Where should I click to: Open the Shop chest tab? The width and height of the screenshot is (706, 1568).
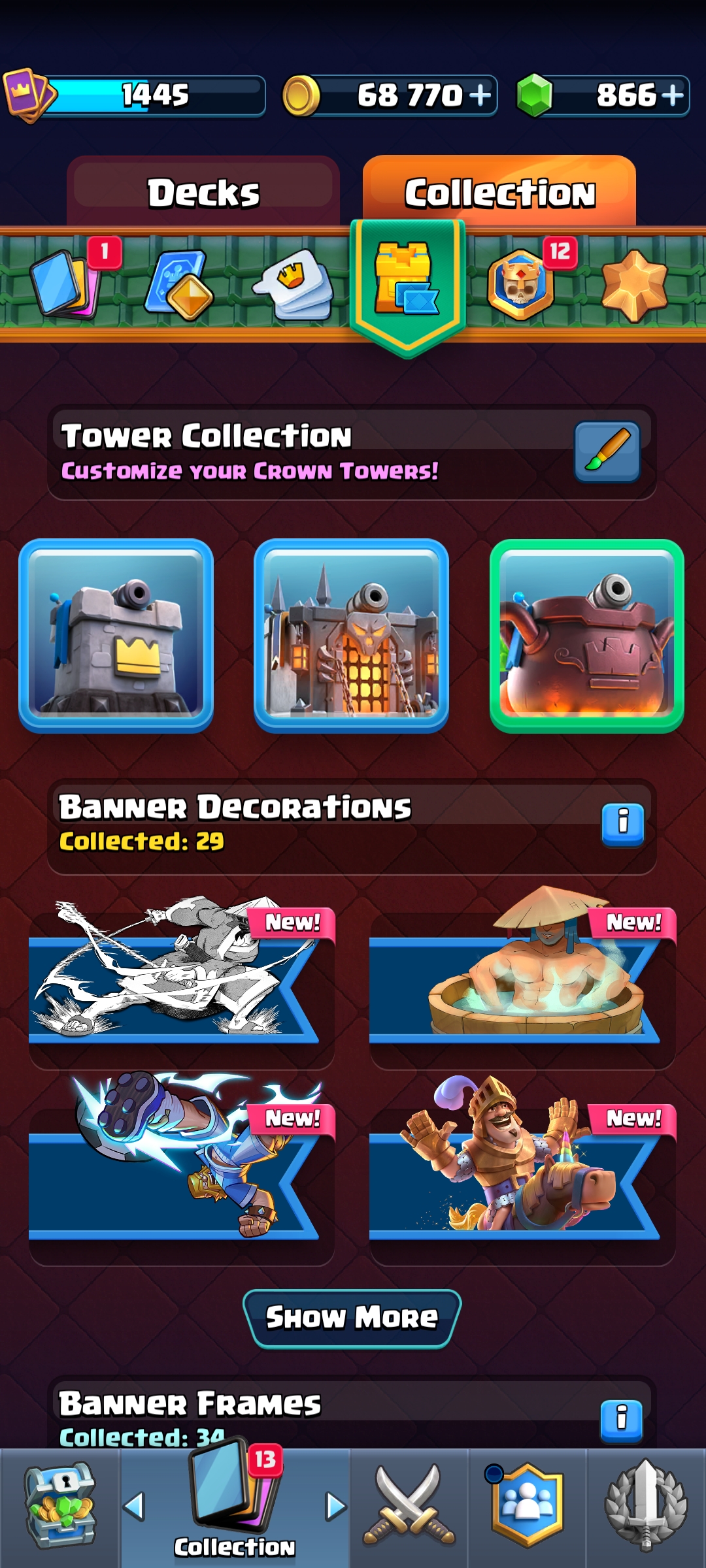click(60, 1508)
